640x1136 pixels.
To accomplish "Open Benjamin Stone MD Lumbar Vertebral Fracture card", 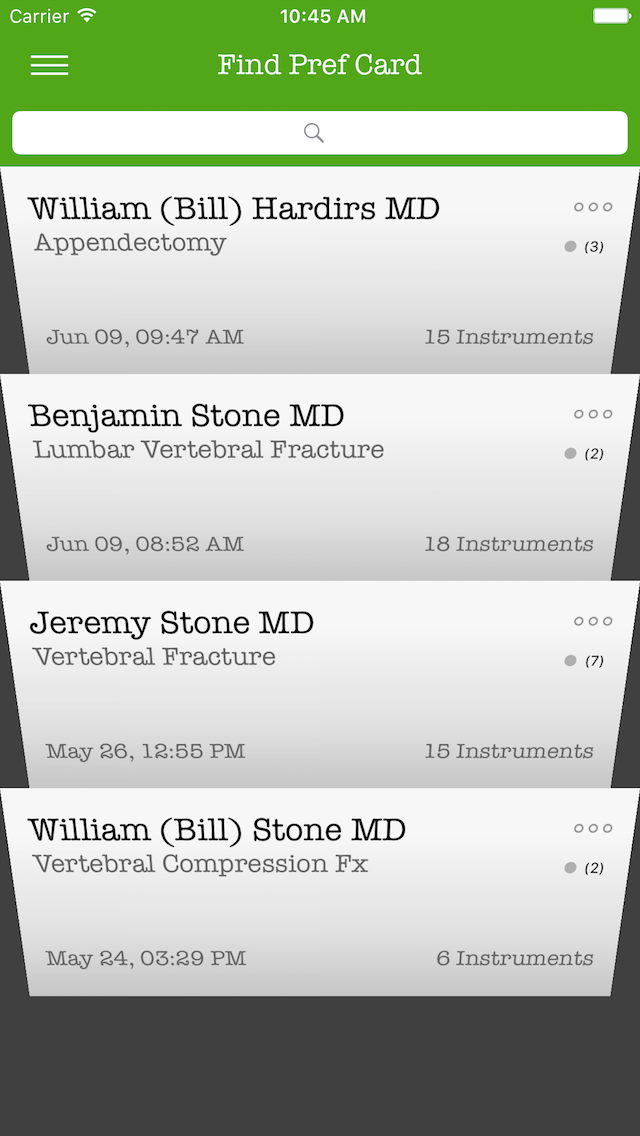I will coord(320,477).
